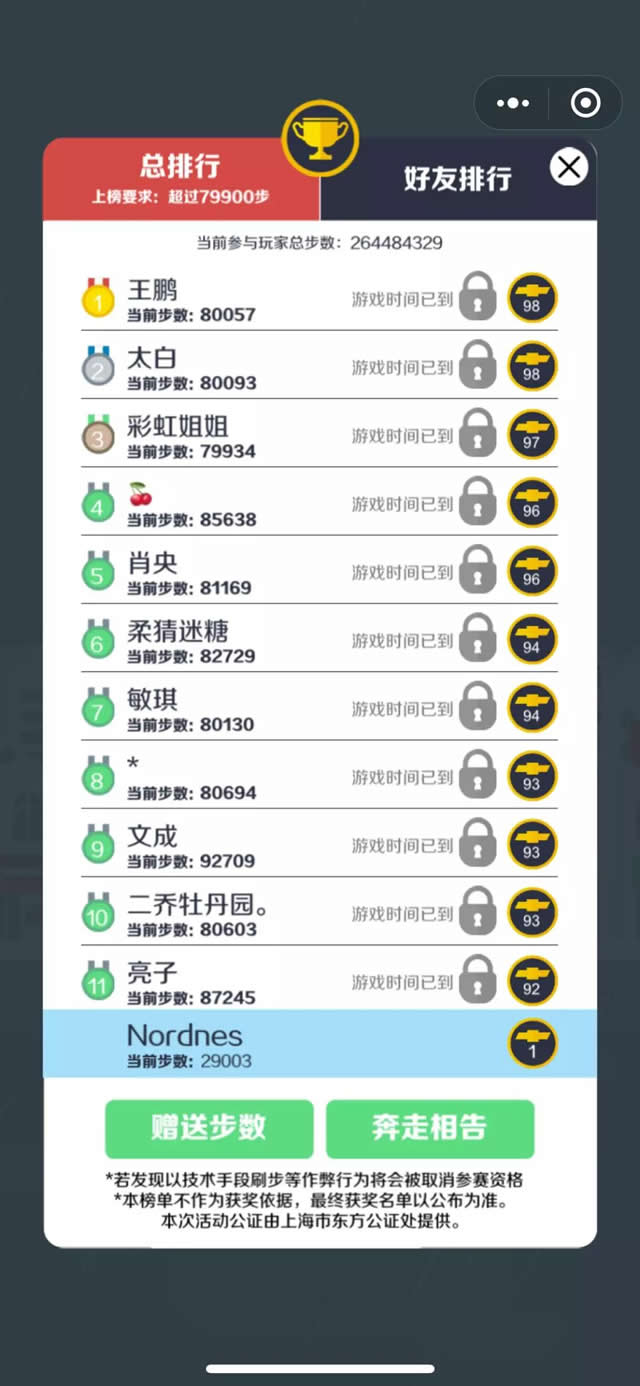Viewport: 640px width, 1386px height.
Task: Tap the 赠送步数 button
Action: pyautogui.click(x=209, y=1128)
